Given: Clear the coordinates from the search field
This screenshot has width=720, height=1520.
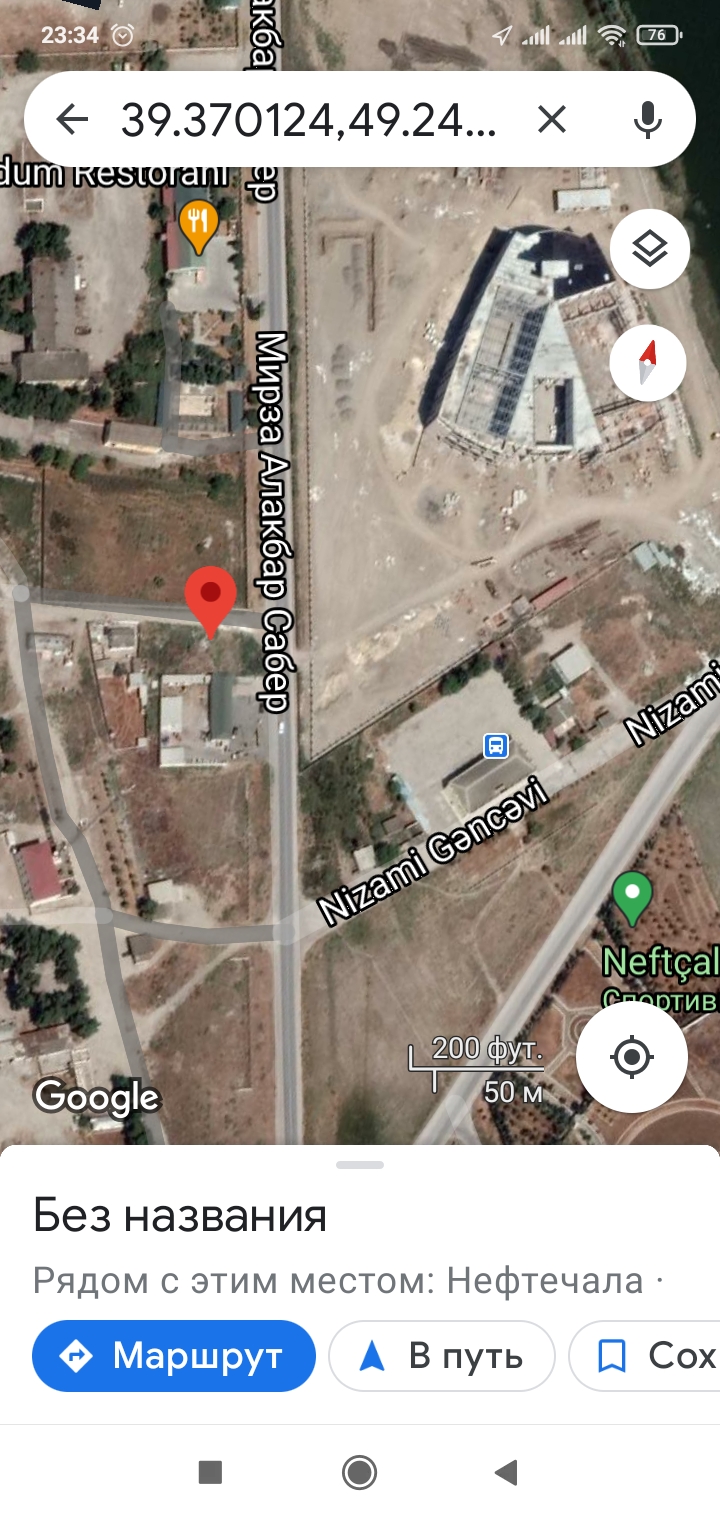Looking at the screenshot, I should coord(552,120).
